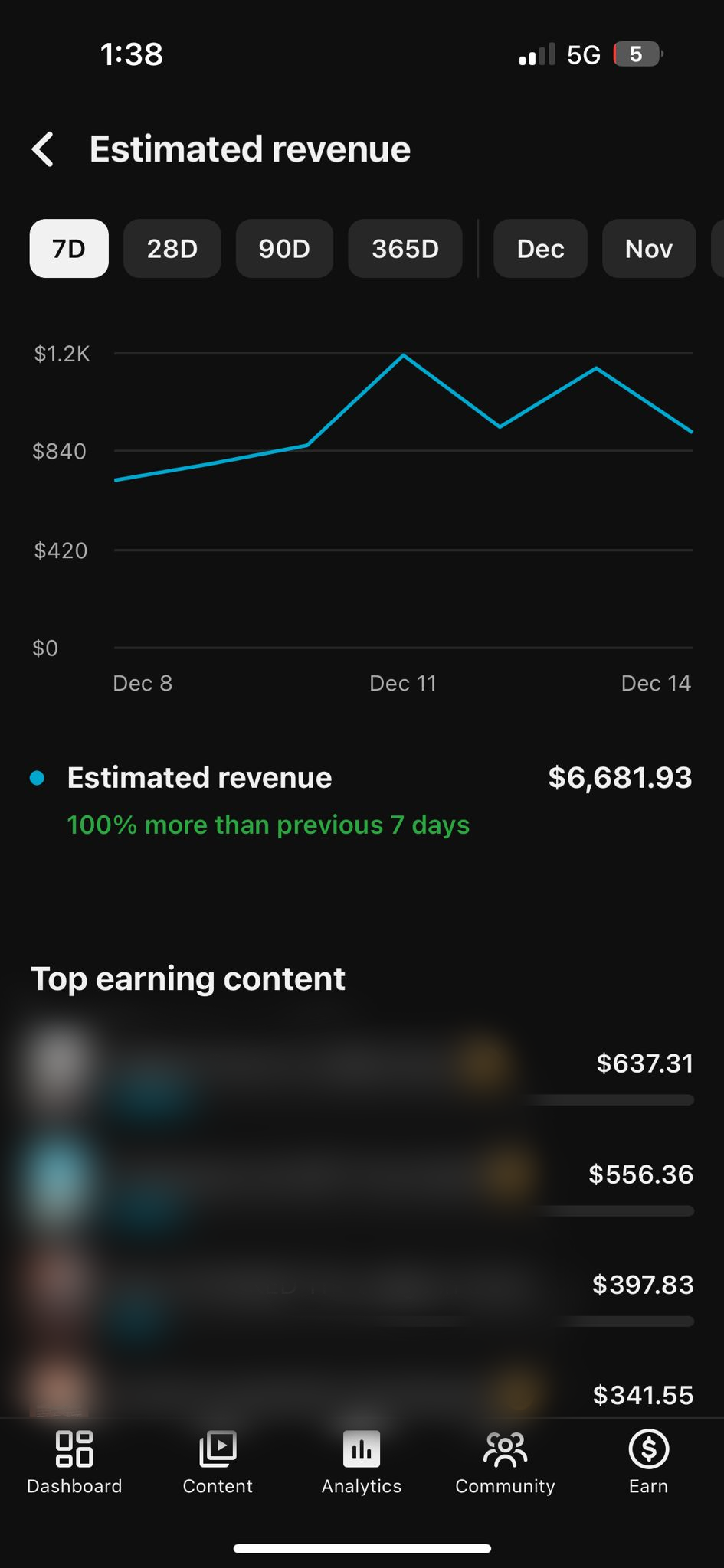Go to the Community tab
724x1568 pixels.
[x=505, y=1462]
